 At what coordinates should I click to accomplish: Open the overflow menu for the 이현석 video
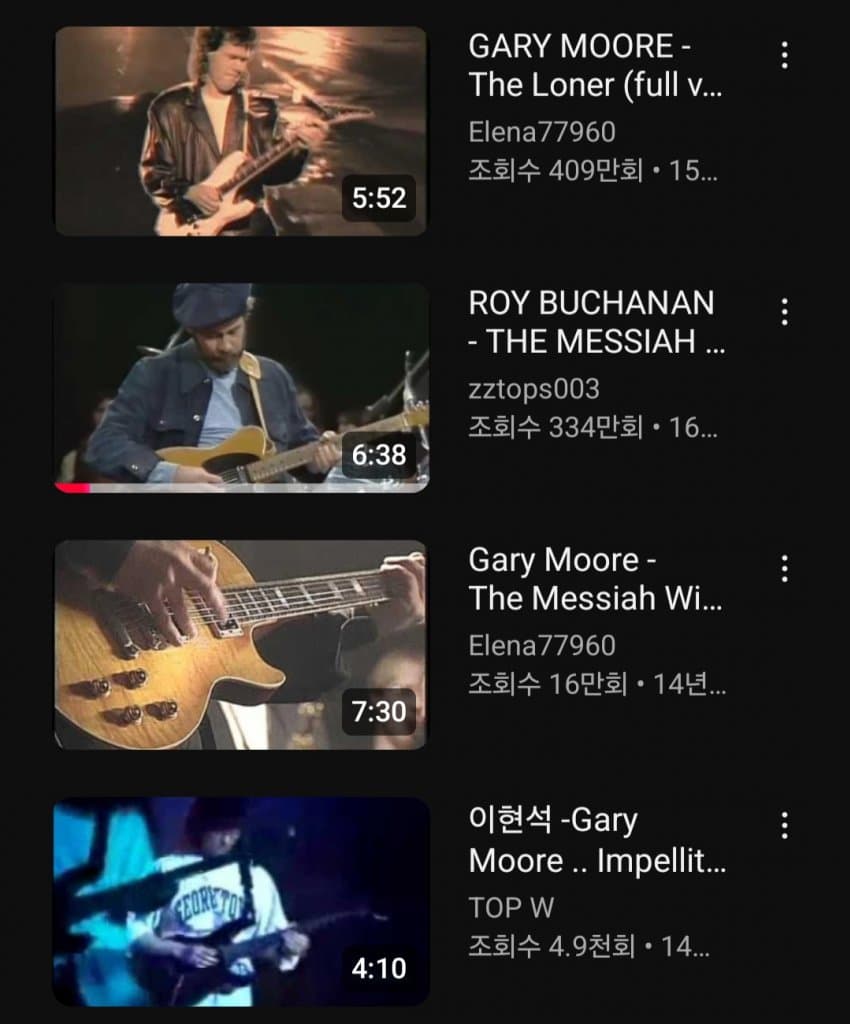click(785, 825)
